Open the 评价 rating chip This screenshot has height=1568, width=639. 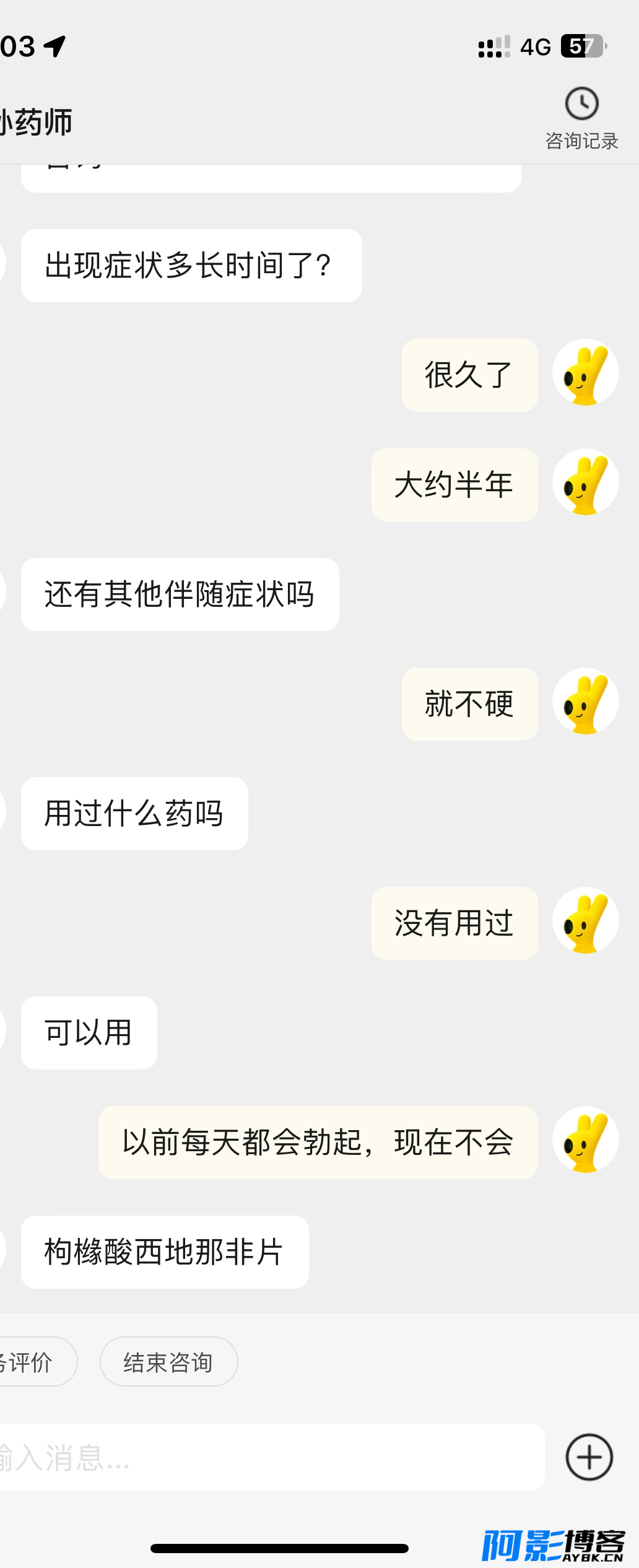(31, 1362)
